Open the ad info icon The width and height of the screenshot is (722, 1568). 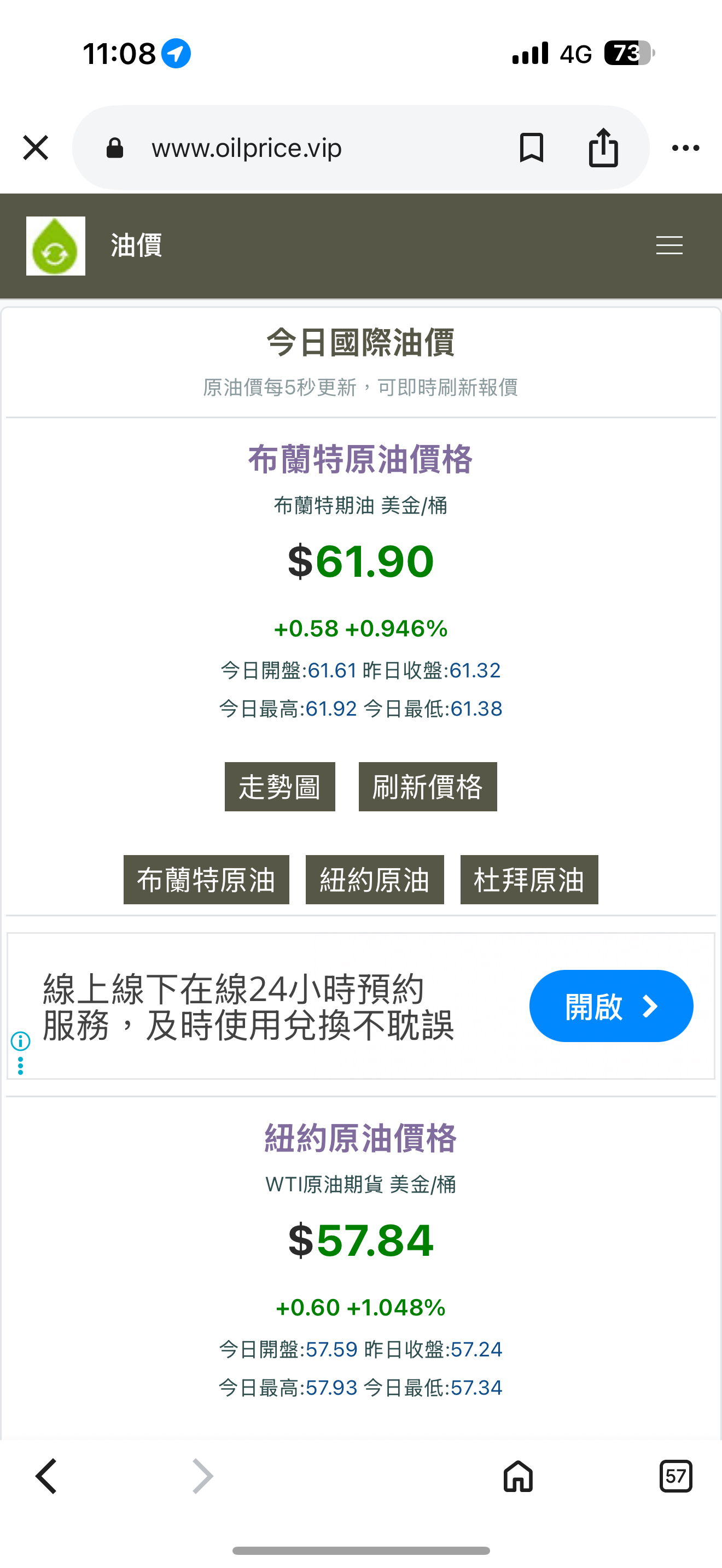21,1042
